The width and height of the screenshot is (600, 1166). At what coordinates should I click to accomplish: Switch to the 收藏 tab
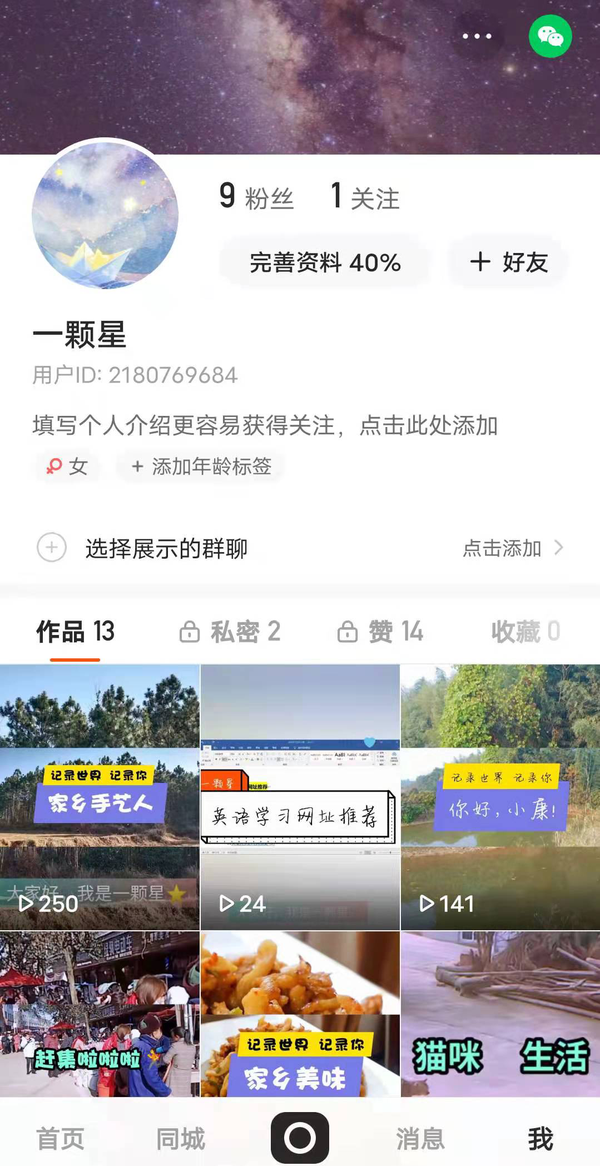click(525, 632)
